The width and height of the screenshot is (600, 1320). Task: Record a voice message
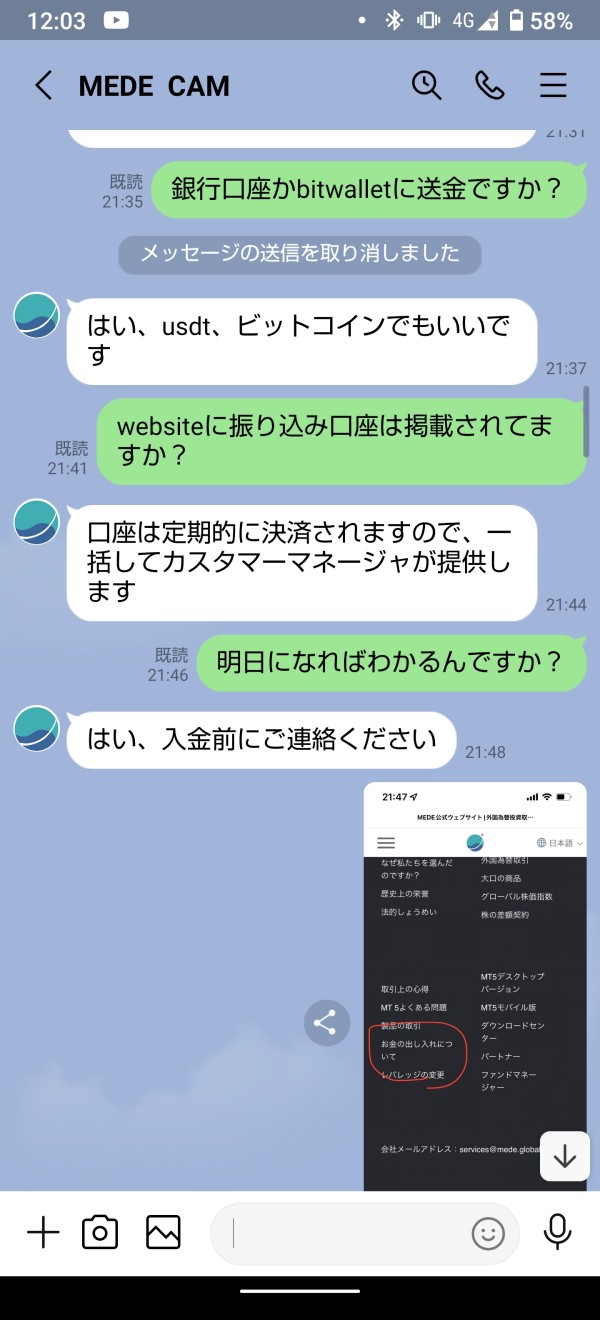[x=558, y=1233]
